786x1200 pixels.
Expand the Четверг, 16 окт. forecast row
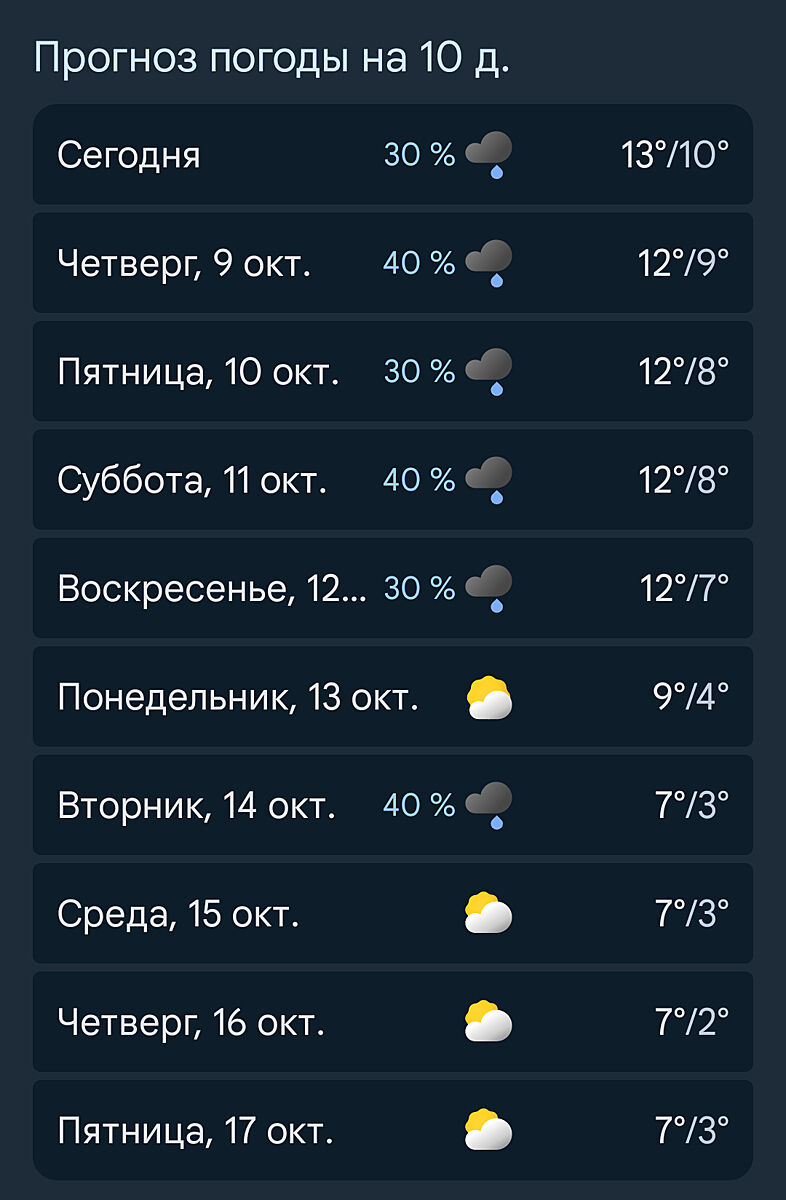[x=392, y=1022]
